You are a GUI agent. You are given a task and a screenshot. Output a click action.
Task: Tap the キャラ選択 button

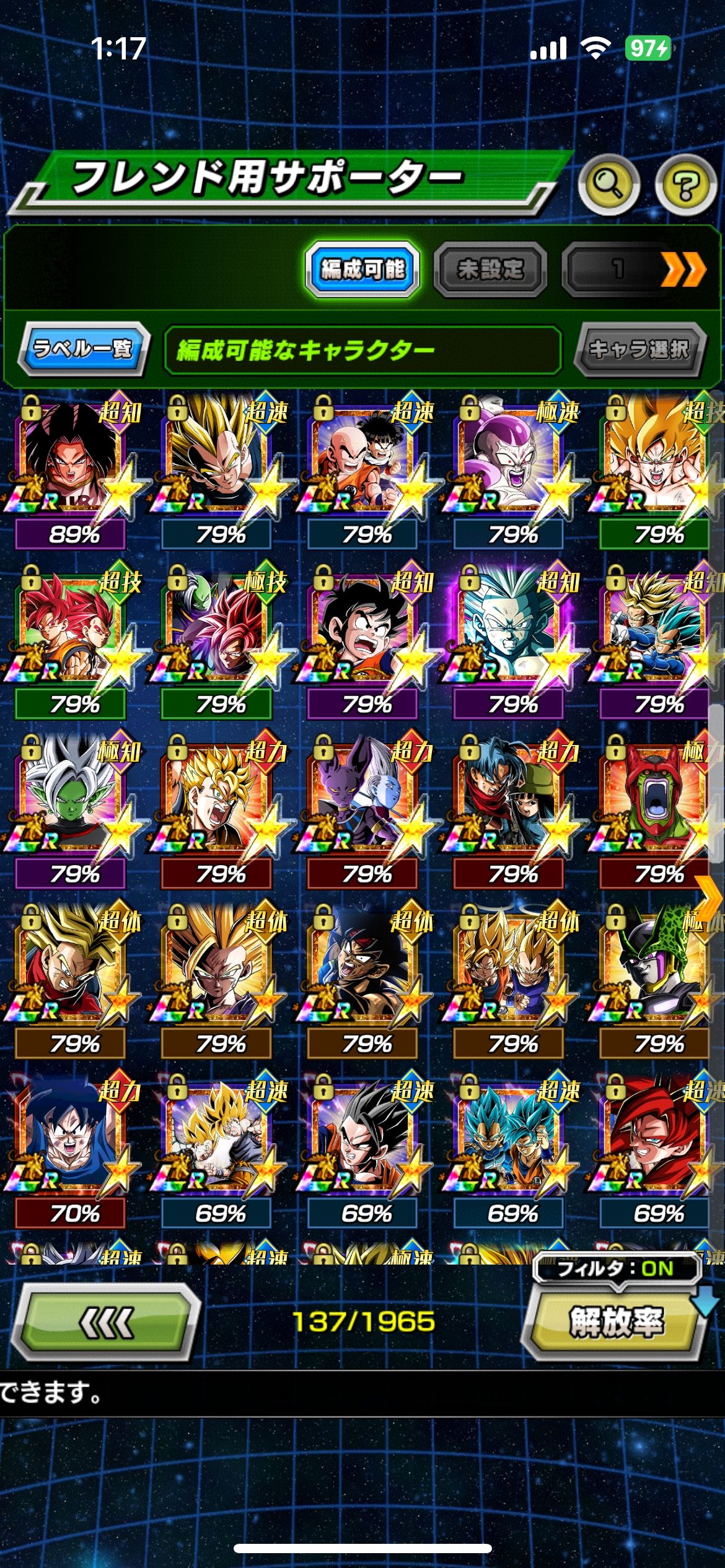click(x=638, y=349)
